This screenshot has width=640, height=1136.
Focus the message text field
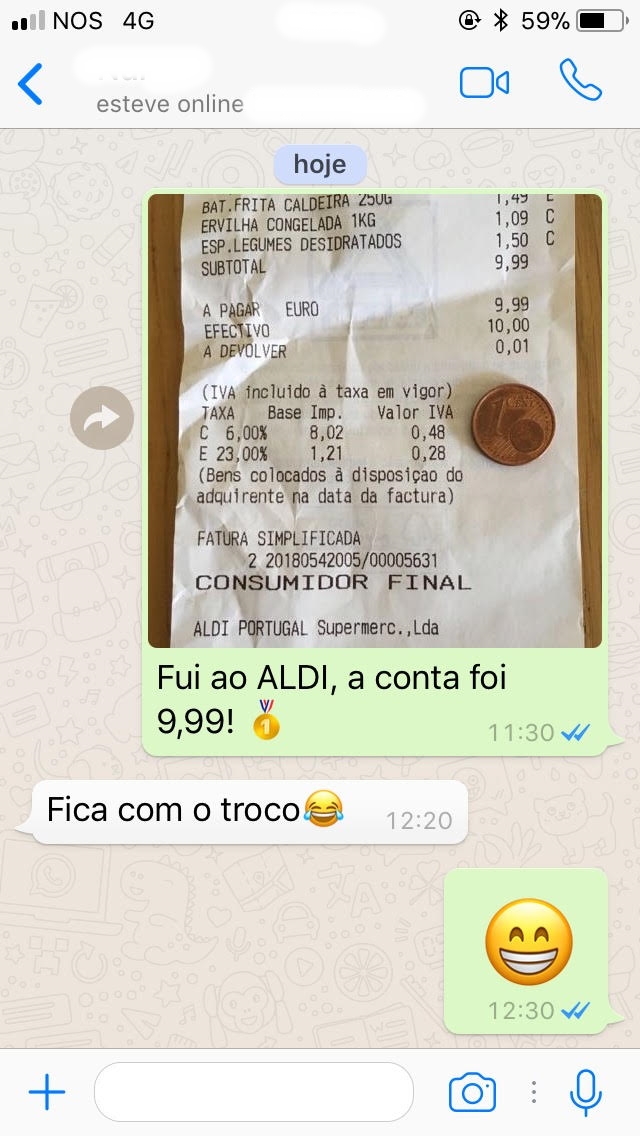click(x=253, y=1092)
